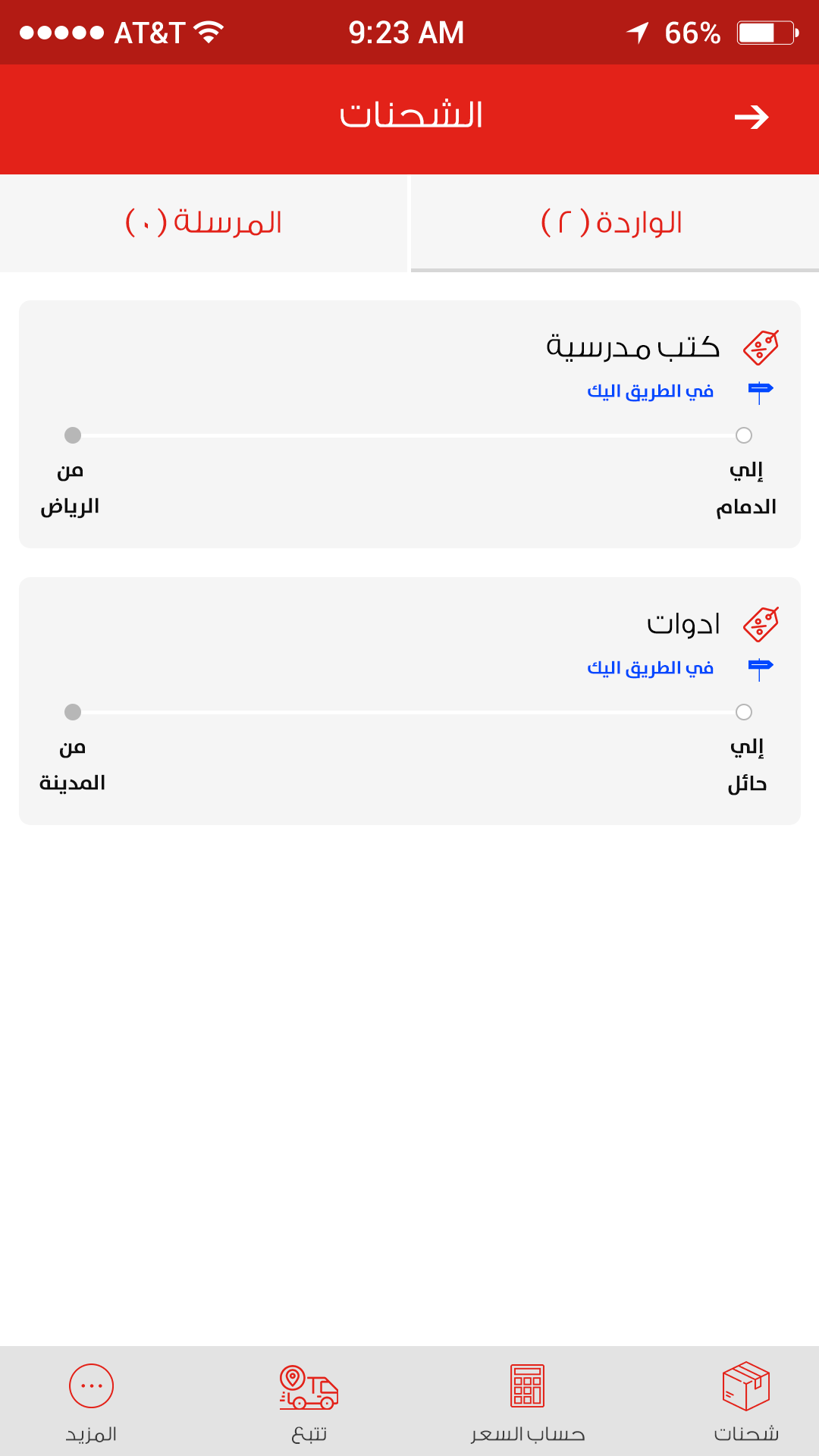Screen dimensions: 819x1456
Task: Tap the شحنات (shipments) bottom tab
Action: [x=746, y=1401]
